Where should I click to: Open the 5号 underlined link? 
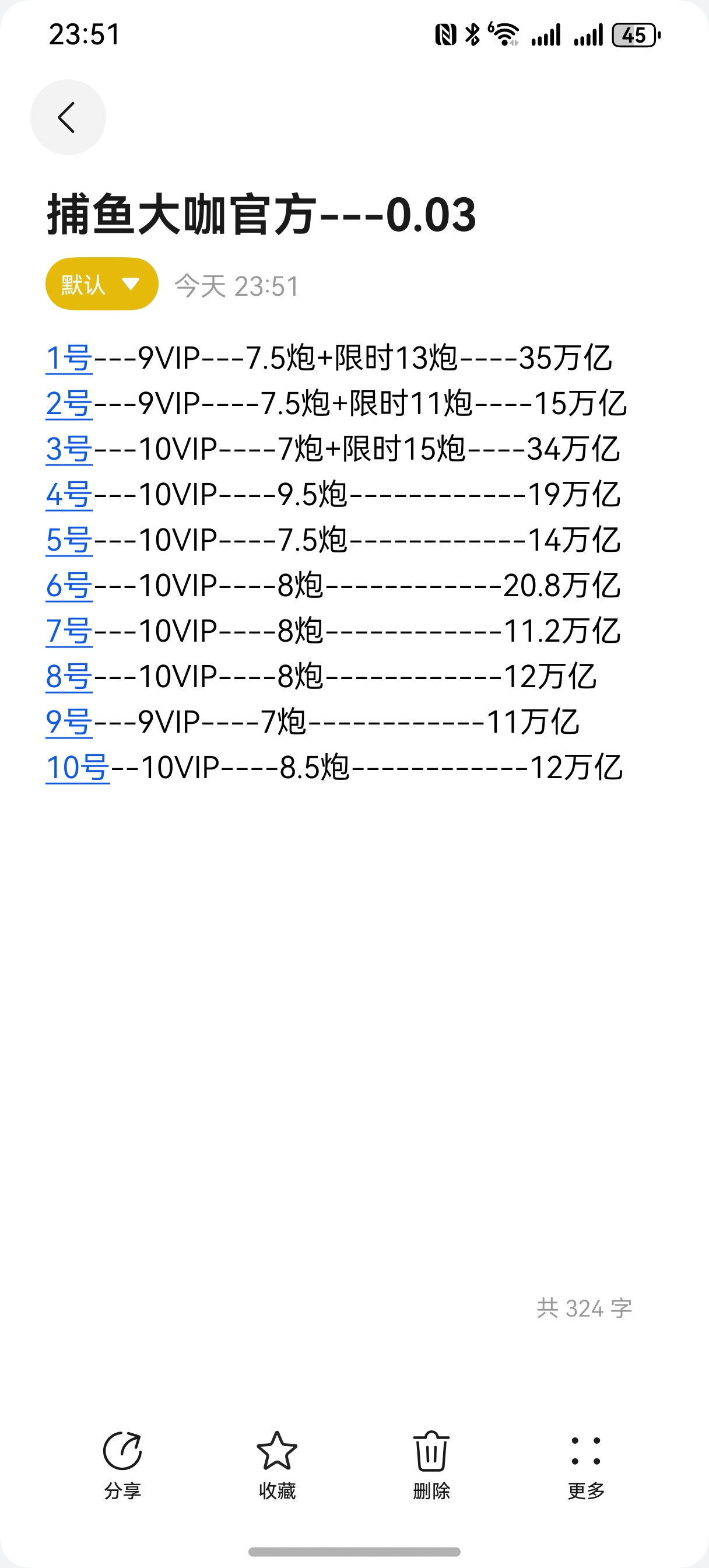tap(69, 540)
